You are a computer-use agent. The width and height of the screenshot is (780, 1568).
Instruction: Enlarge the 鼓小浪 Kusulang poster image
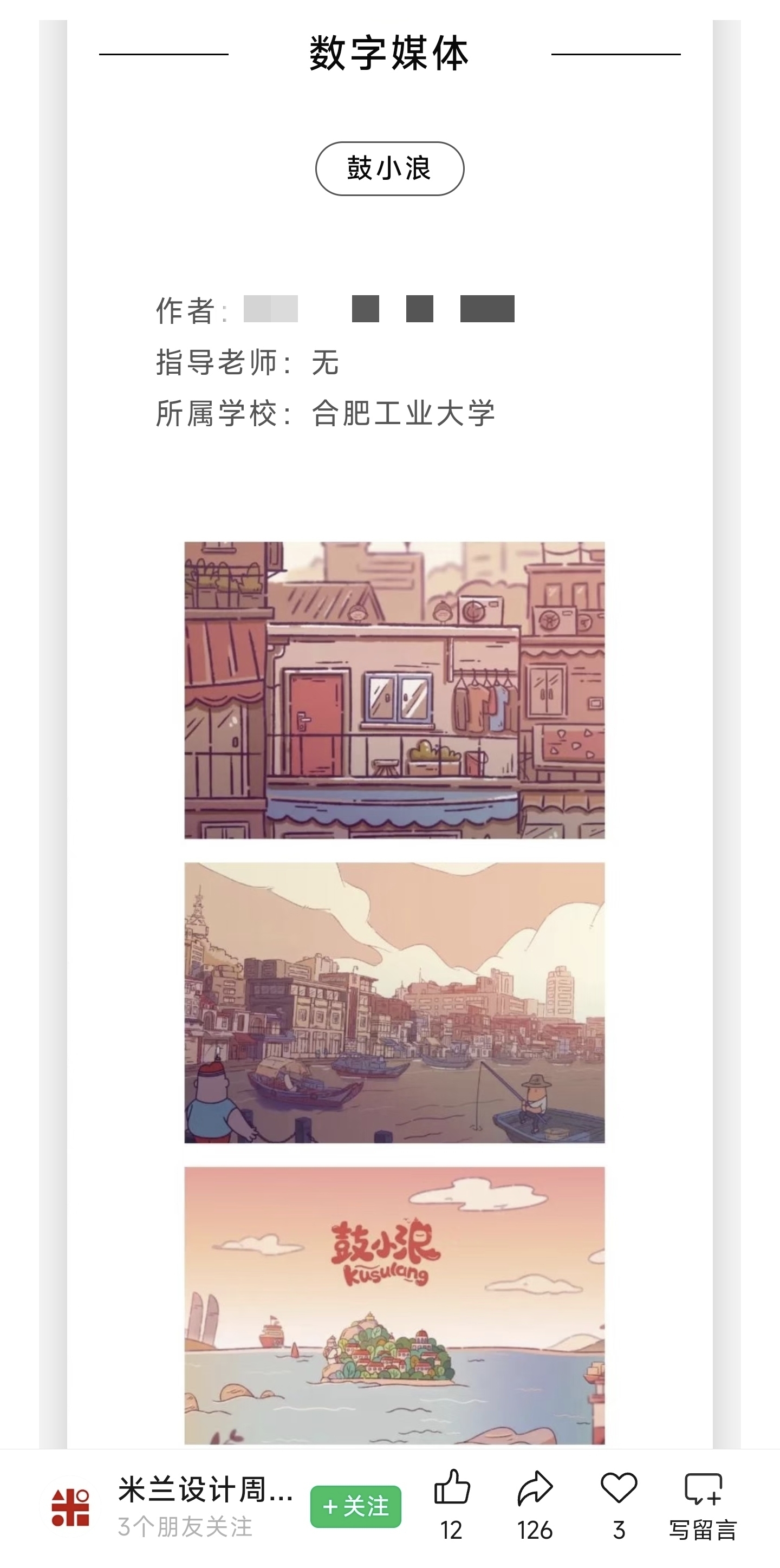coord(394,1305)
